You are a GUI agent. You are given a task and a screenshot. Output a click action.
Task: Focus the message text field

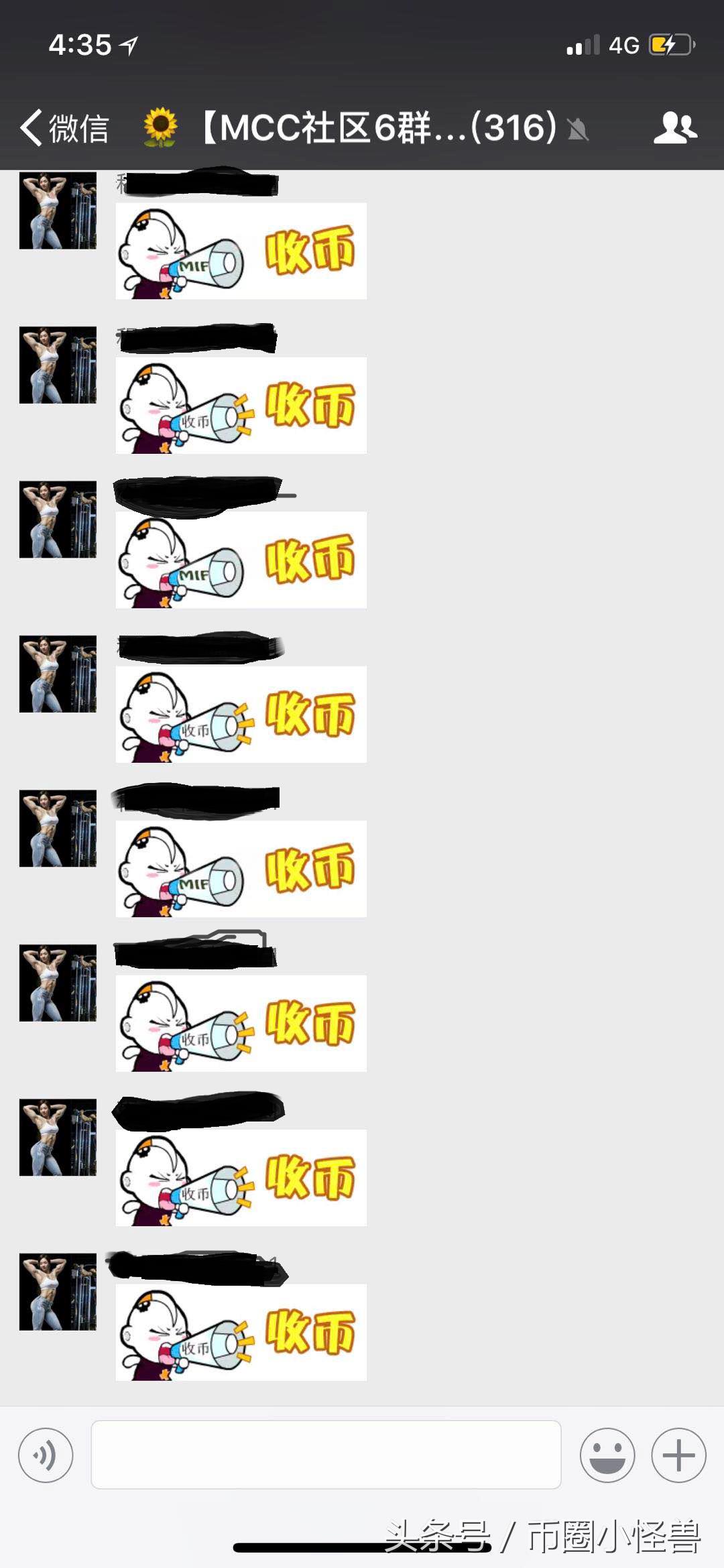[x=326, y=1455]
